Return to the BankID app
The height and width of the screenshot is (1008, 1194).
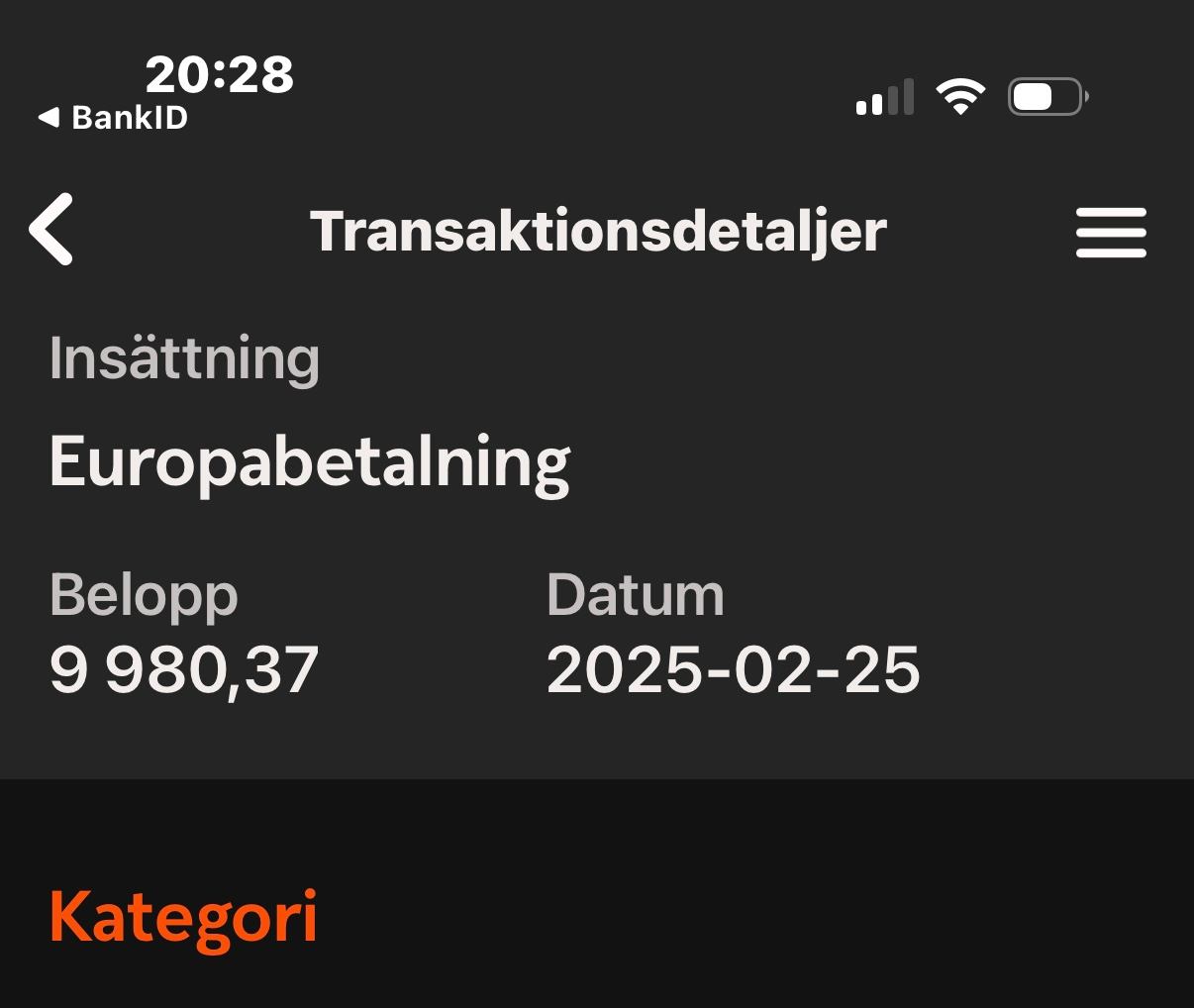(x=113, y=118)
